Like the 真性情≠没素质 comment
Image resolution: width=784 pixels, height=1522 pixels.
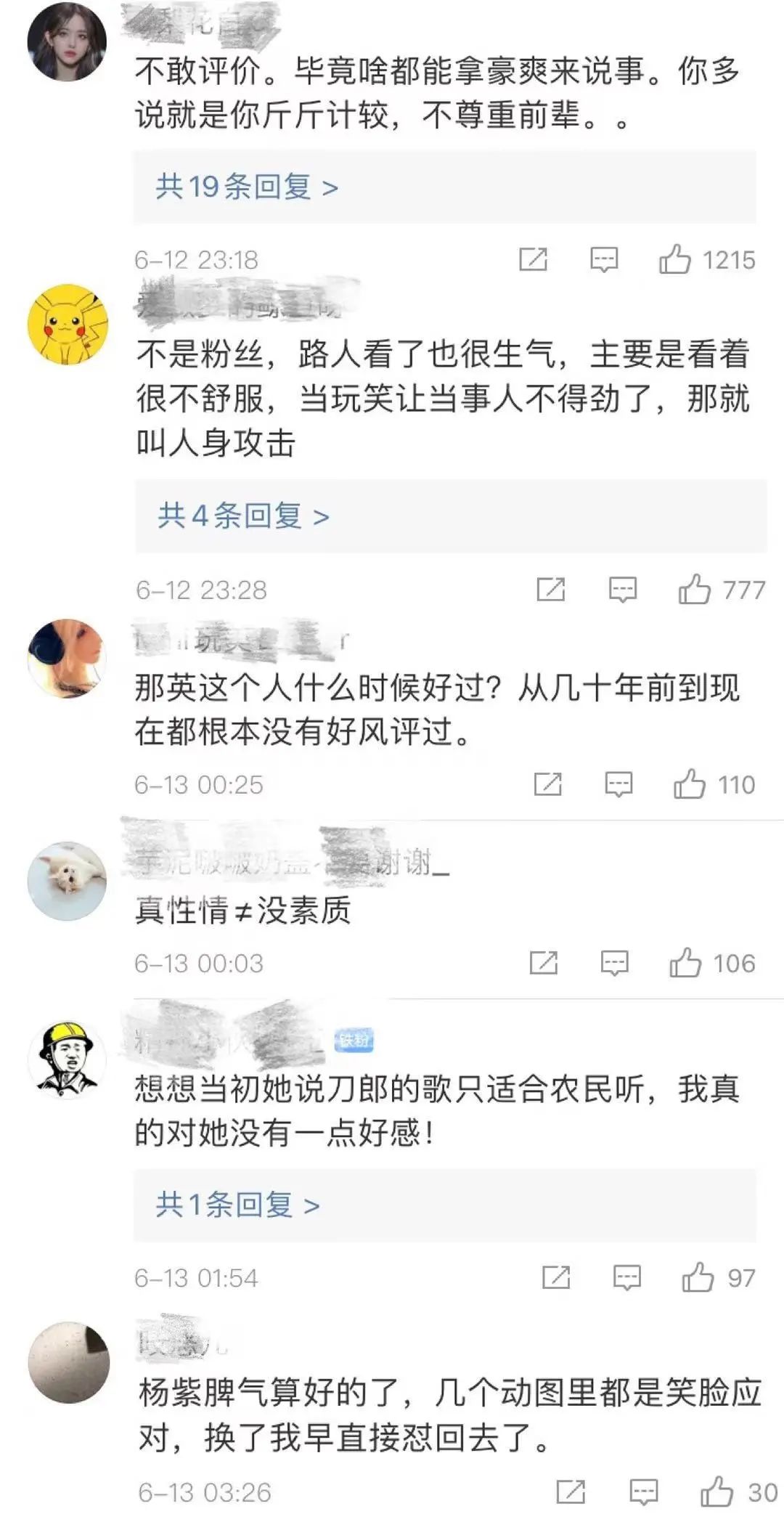tap(685, 964)
